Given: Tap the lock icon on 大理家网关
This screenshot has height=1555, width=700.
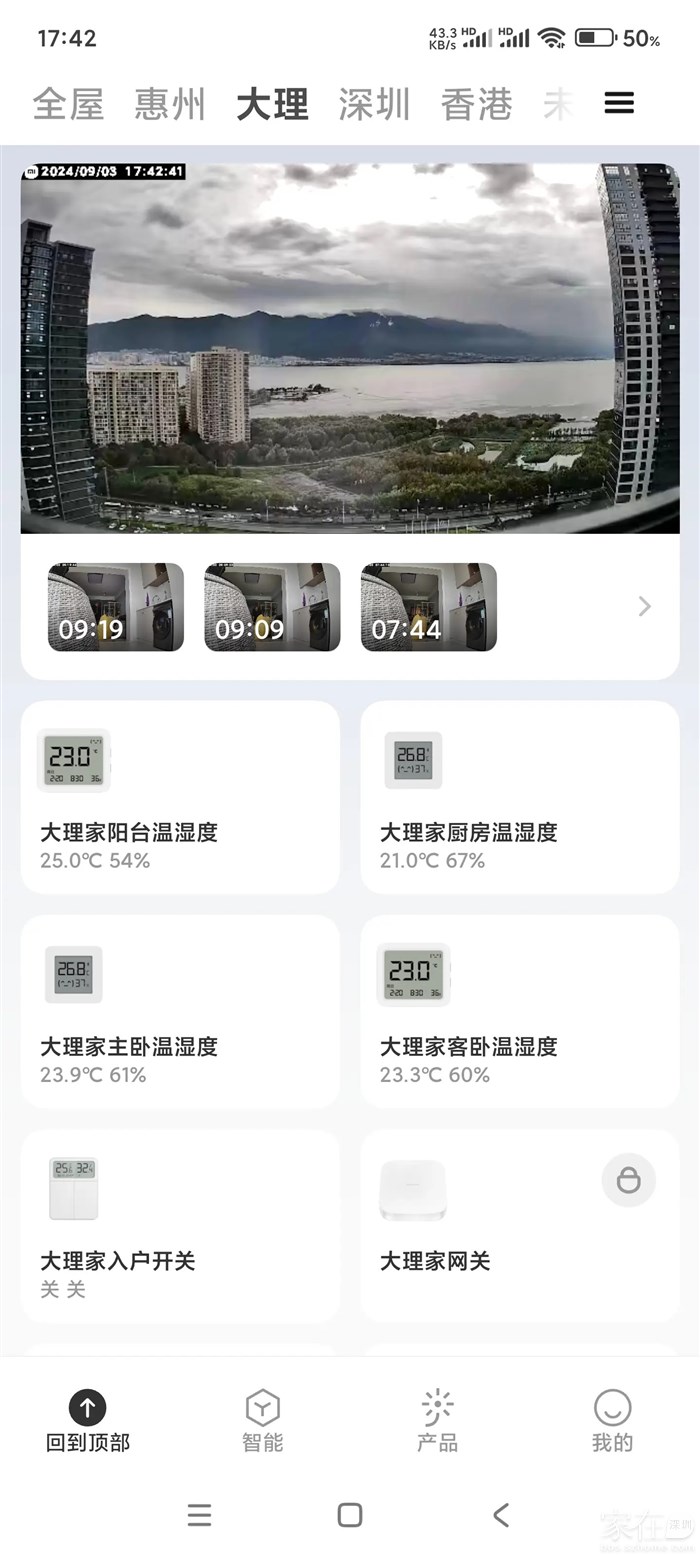Looking at the screenshot, I should (628, 1180).
